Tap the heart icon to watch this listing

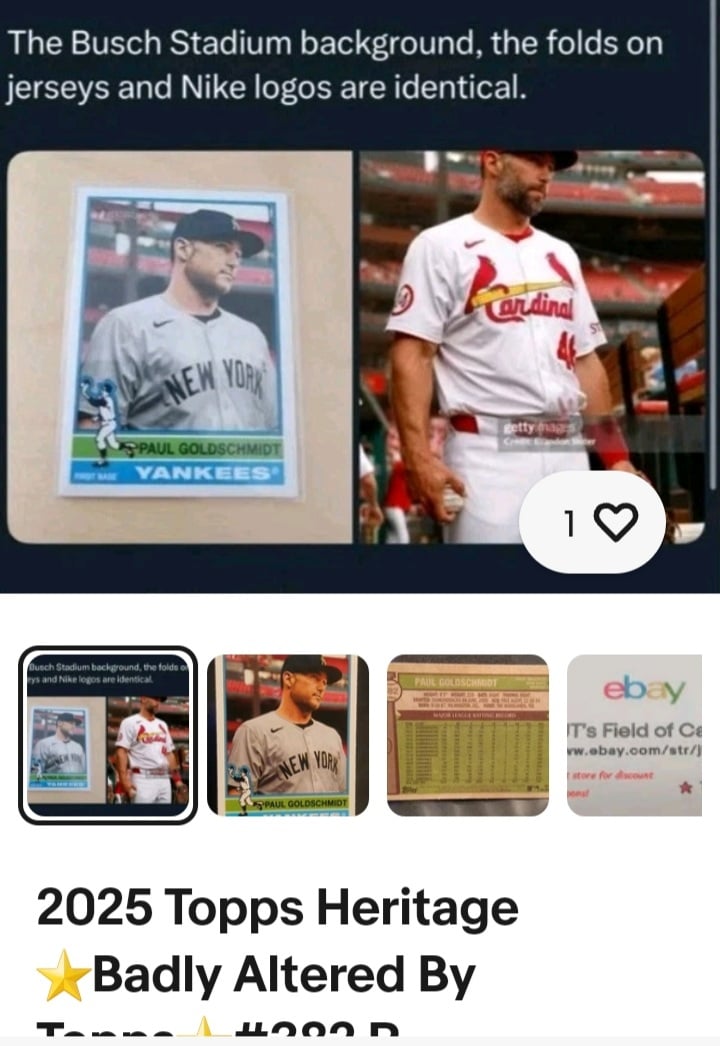coord(615,520)
